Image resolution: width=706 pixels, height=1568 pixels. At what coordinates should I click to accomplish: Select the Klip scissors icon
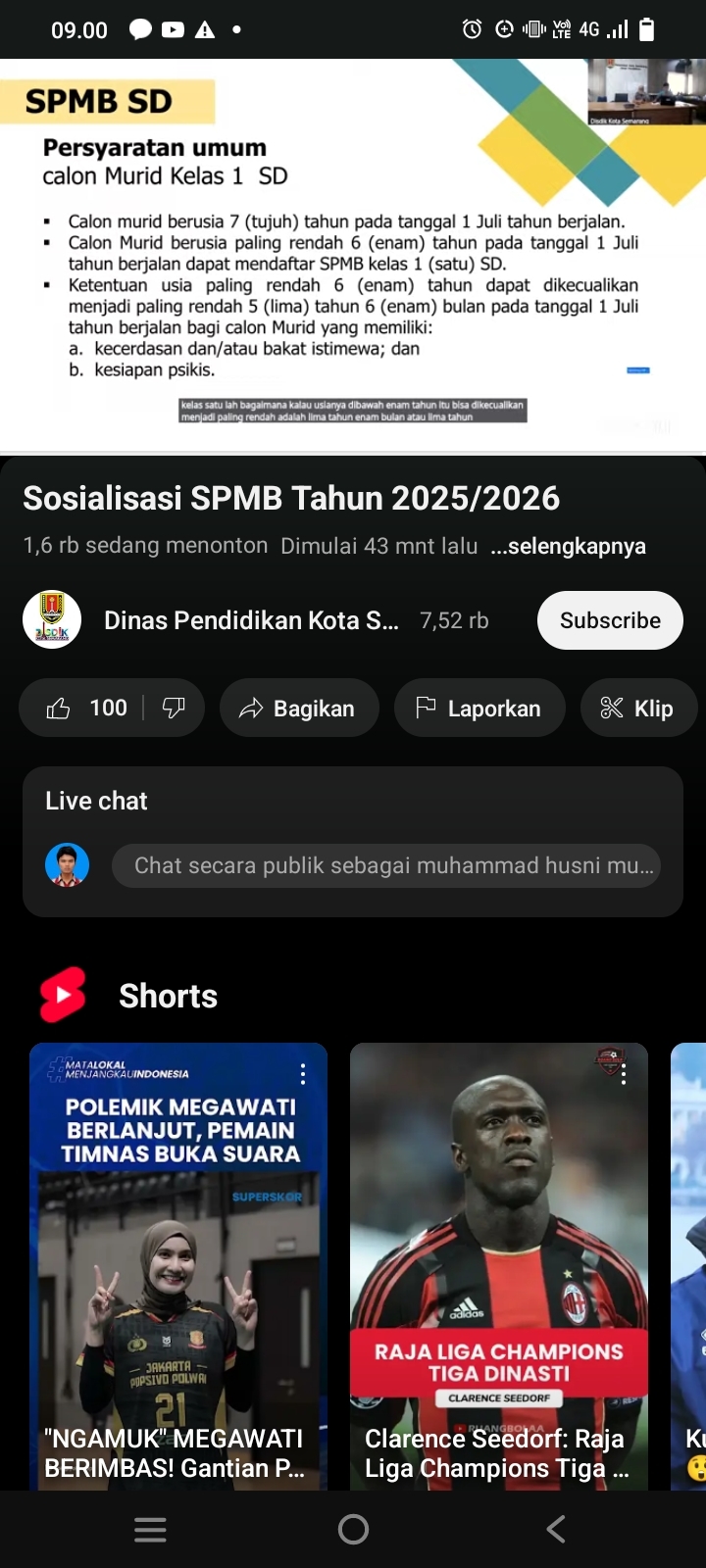click(613, 708)
